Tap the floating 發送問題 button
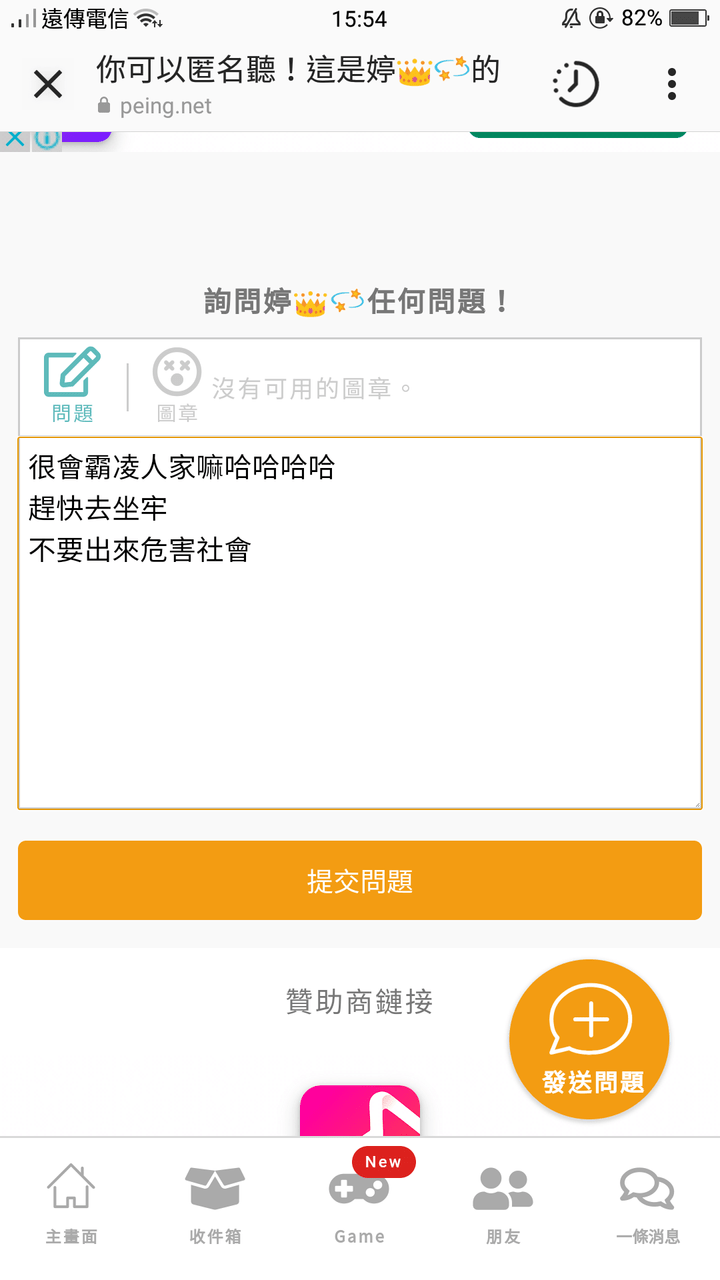 590,1040
